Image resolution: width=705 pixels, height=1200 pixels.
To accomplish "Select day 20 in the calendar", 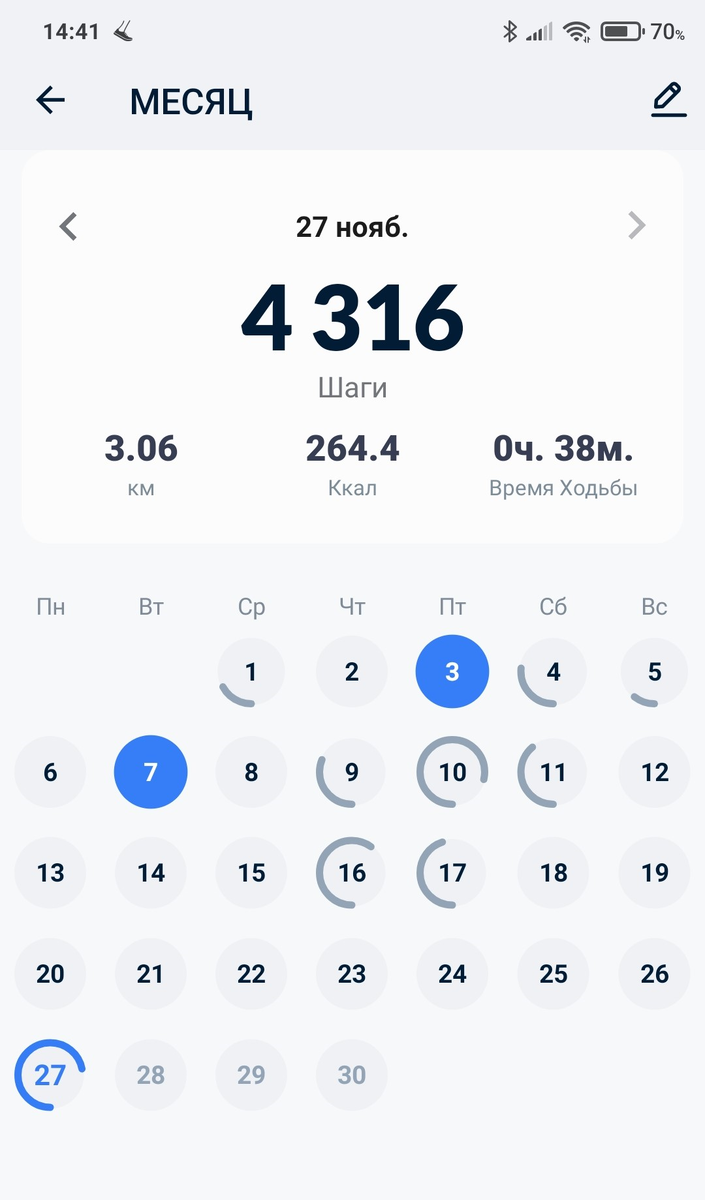I will [x=50, y=974].
